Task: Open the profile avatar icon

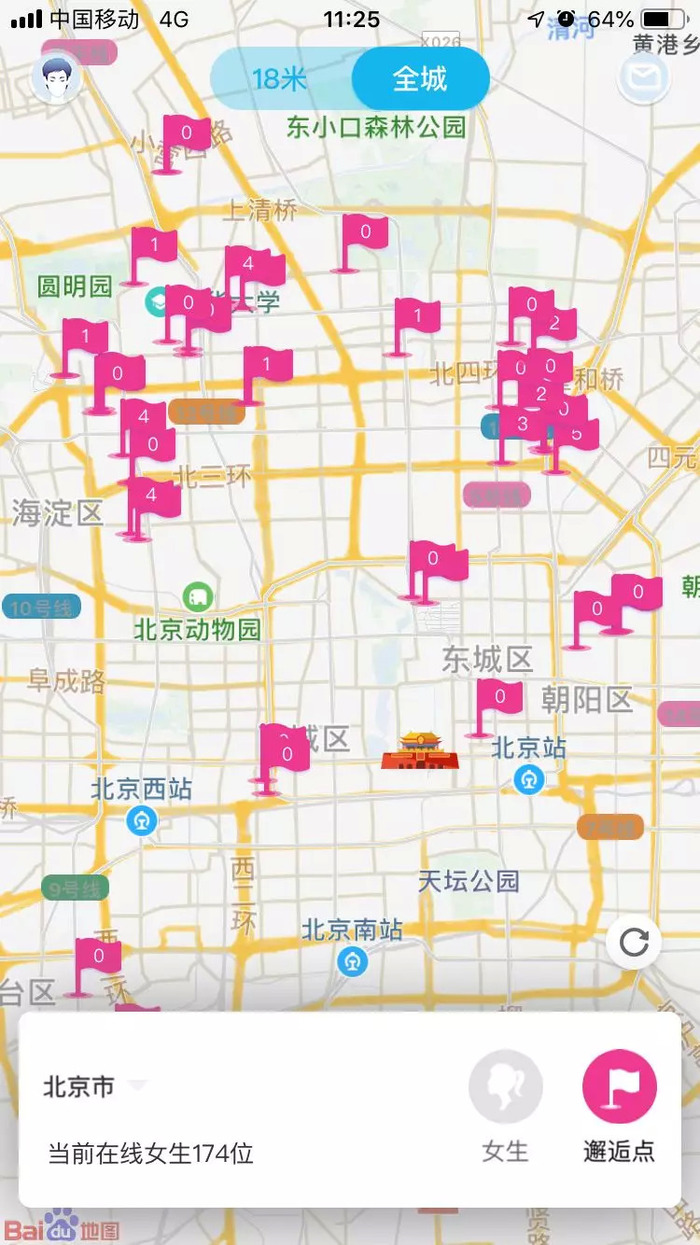Action: (57, 79)
